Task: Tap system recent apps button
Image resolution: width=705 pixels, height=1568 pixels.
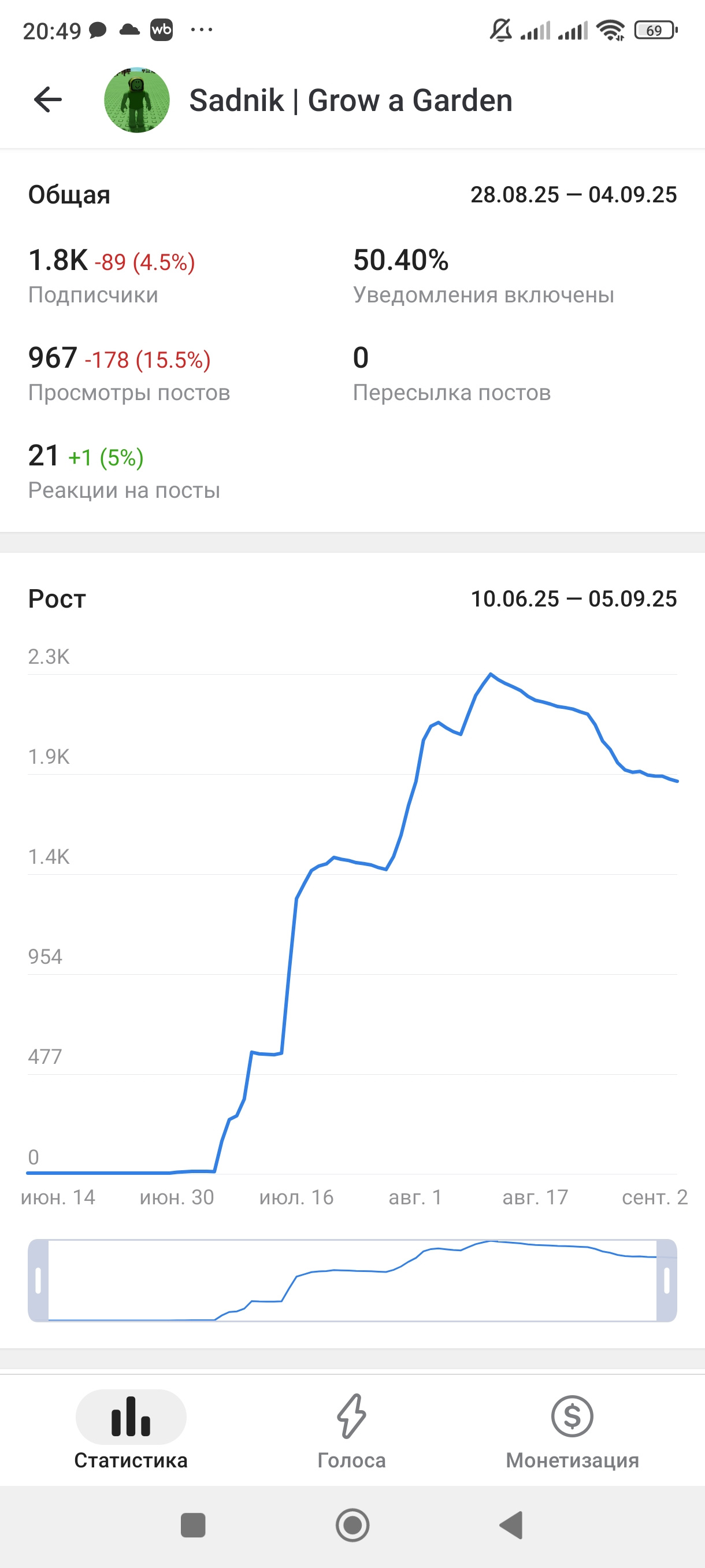Action: tap(194, 1525)
